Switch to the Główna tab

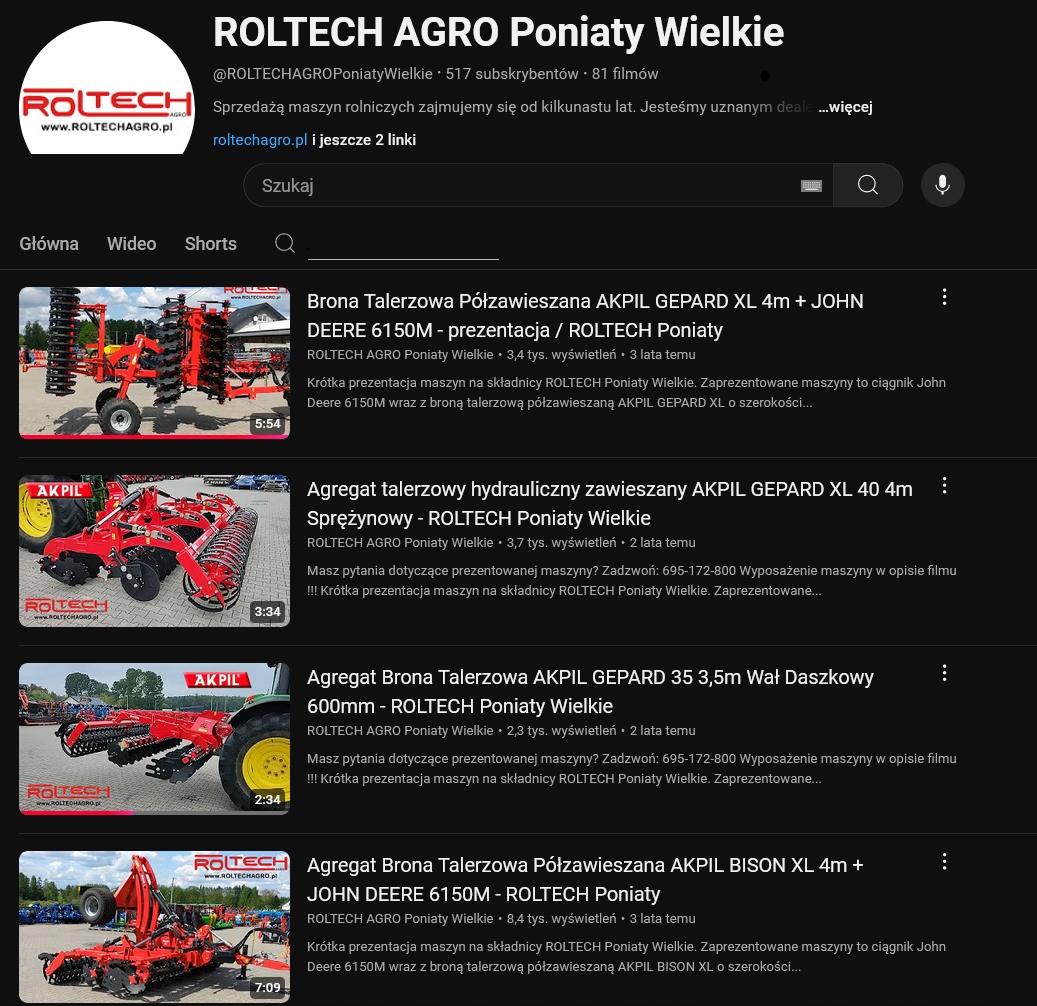point(49,243)
